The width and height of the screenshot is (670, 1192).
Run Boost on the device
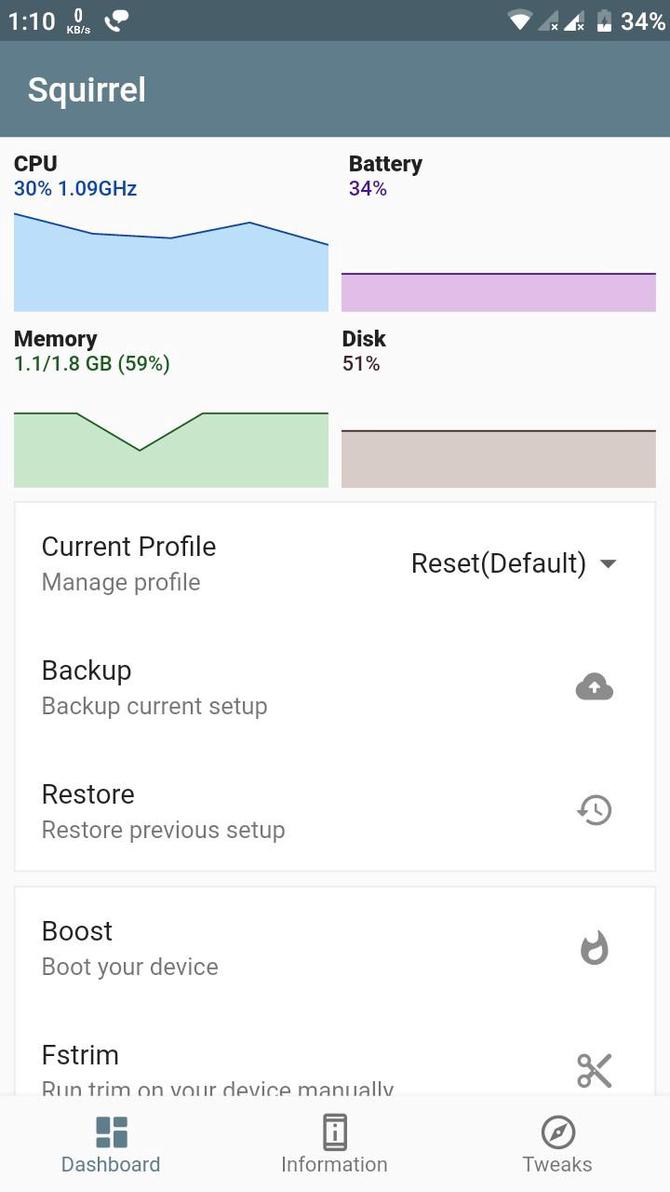click(x=334, y=947)
